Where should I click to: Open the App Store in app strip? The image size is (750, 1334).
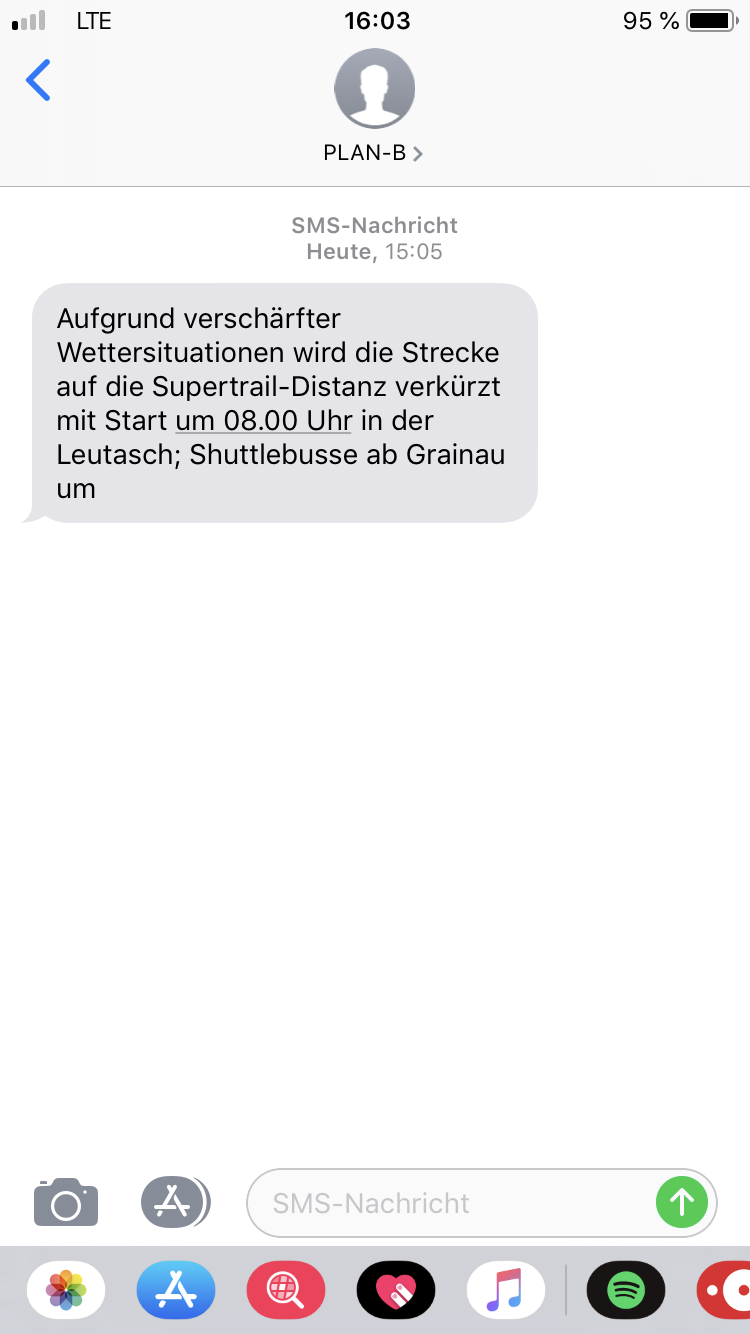(x=176, y=1289)
